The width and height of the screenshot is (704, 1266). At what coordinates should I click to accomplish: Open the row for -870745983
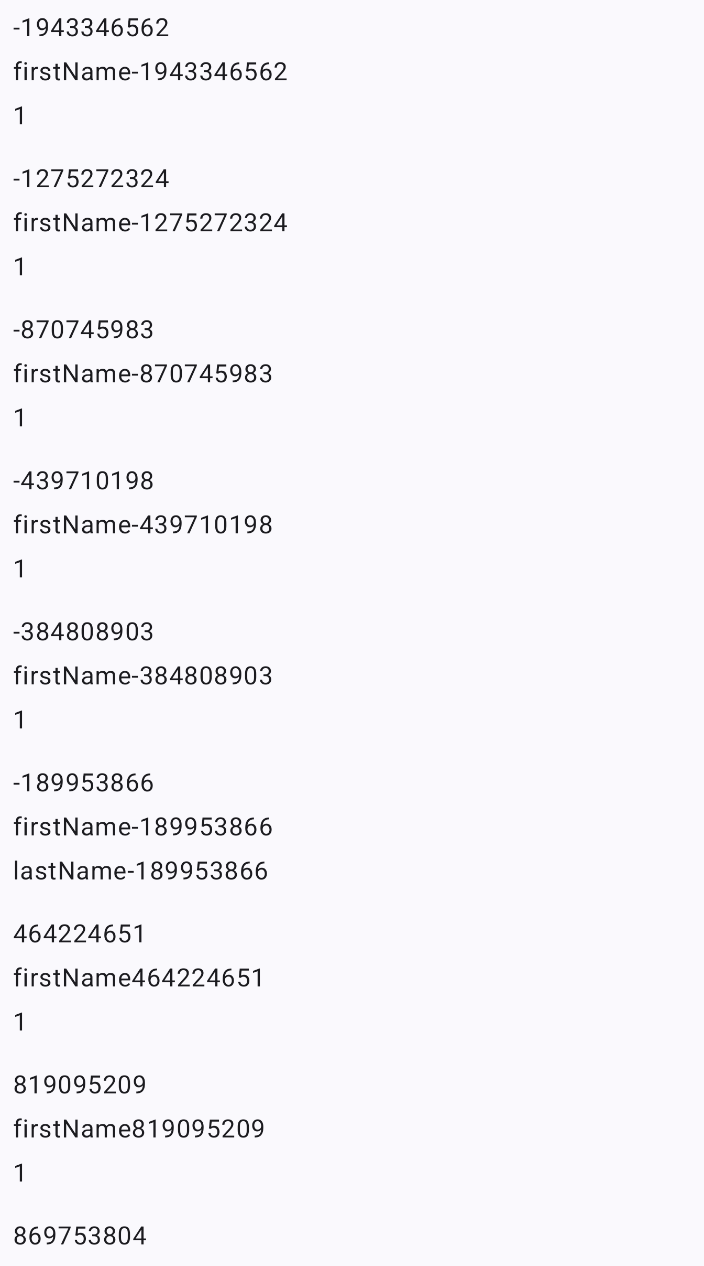coord(84,330)
